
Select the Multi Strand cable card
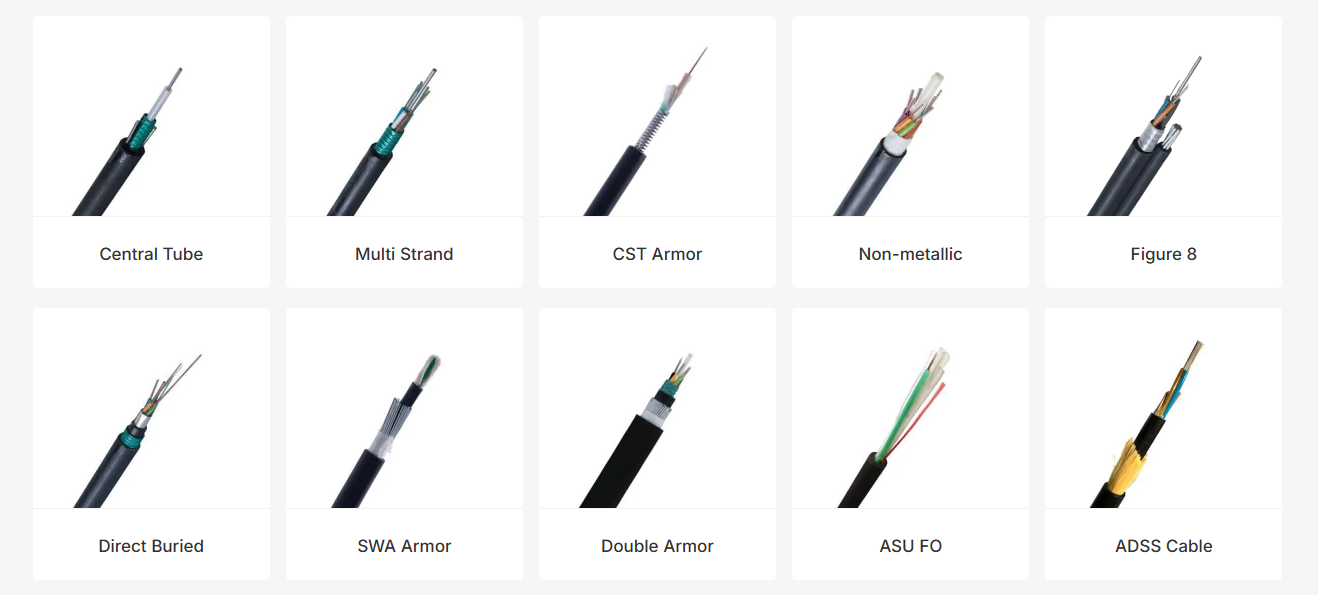pos(404,152)
